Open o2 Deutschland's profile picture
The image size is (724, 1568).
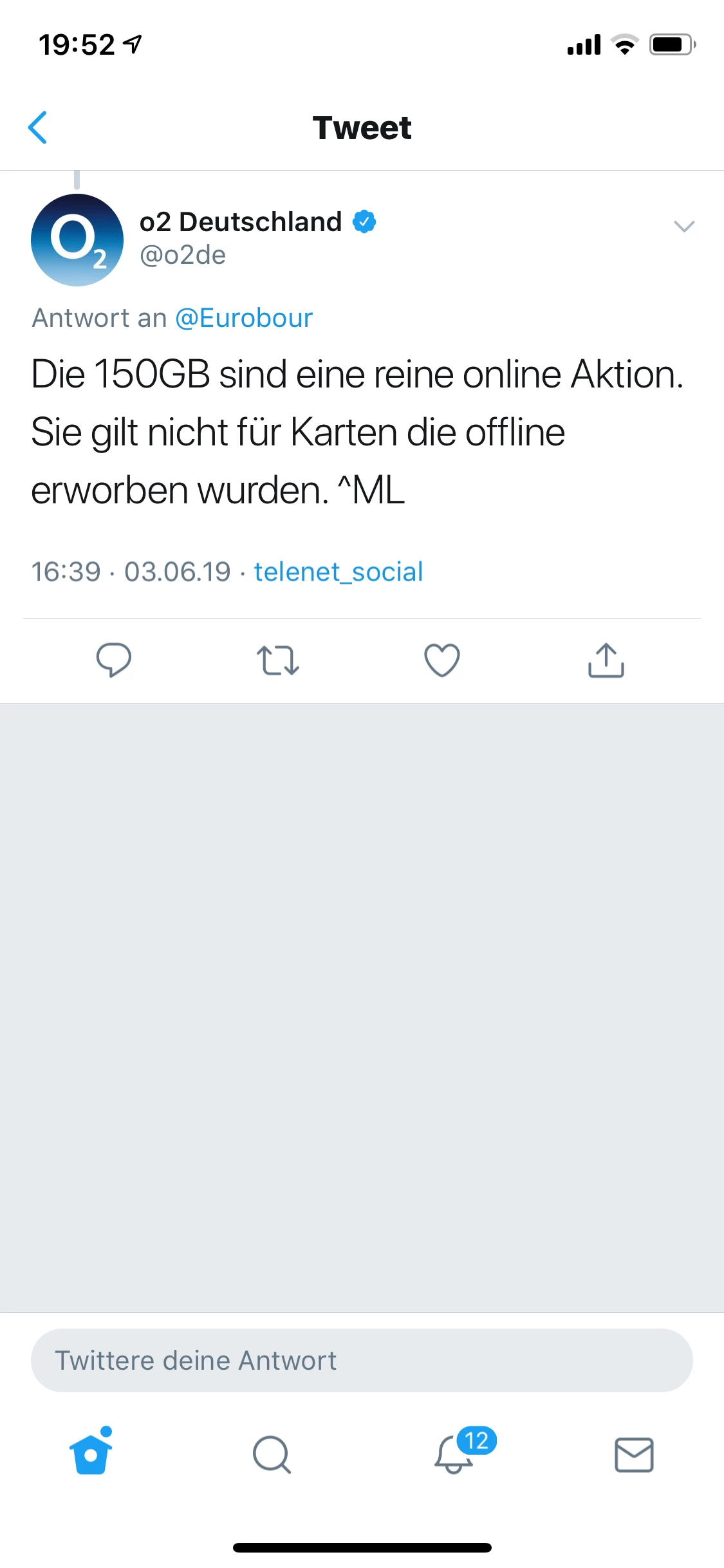(x=77, y=240)
